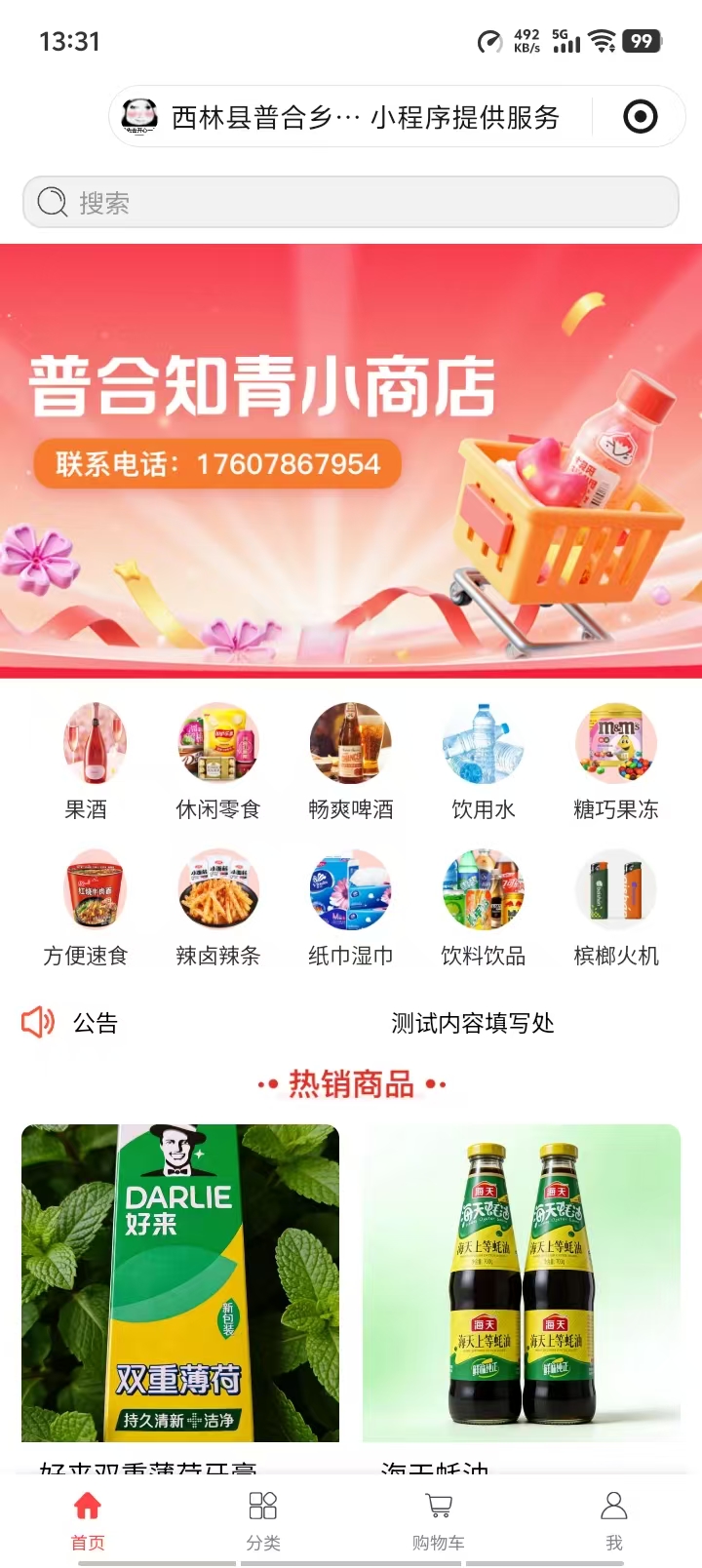Open the 糖巧果冻 category
The image size is (702, 1568).
[x=616, y=761]
